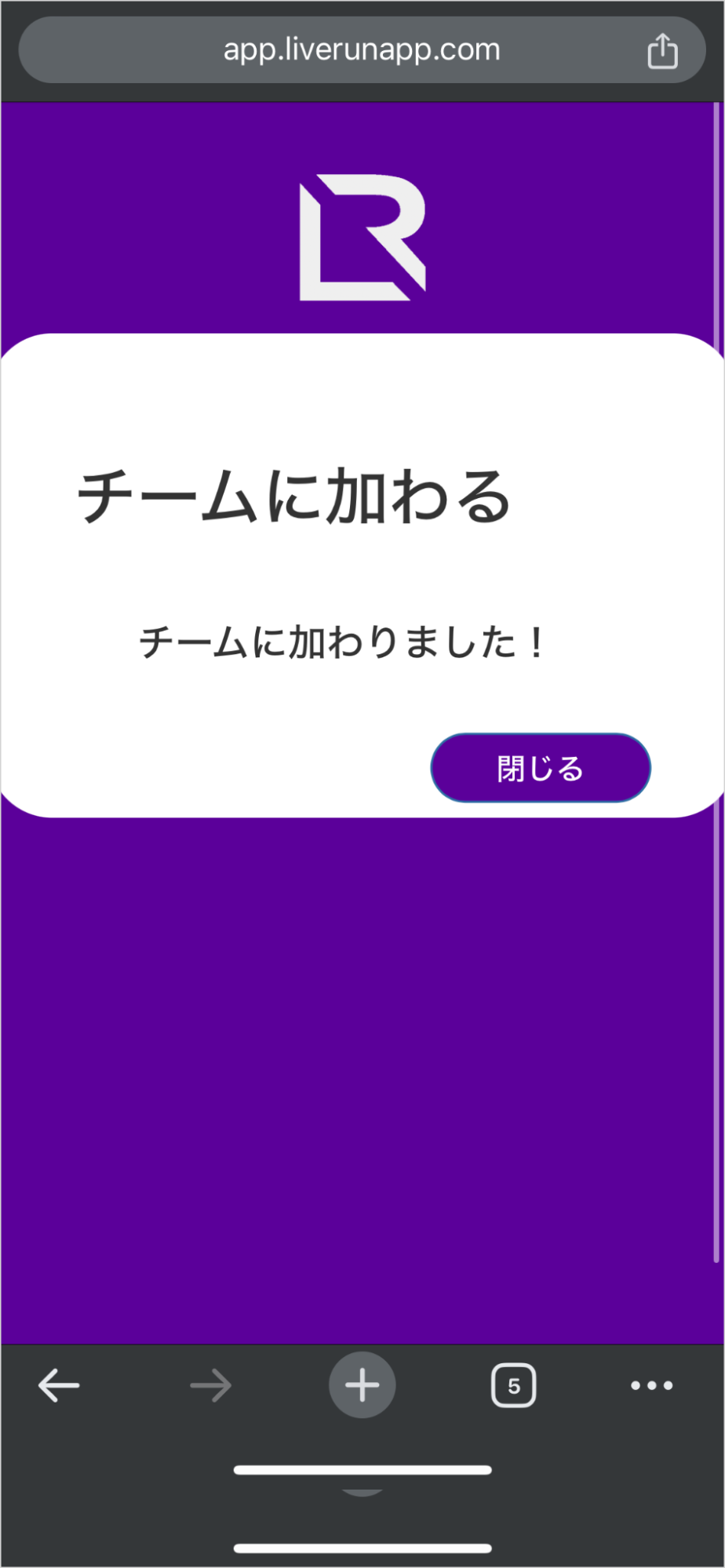The image size is (725, 1568).
Task: Tap the 閉じる button
Action: [540, 768]
